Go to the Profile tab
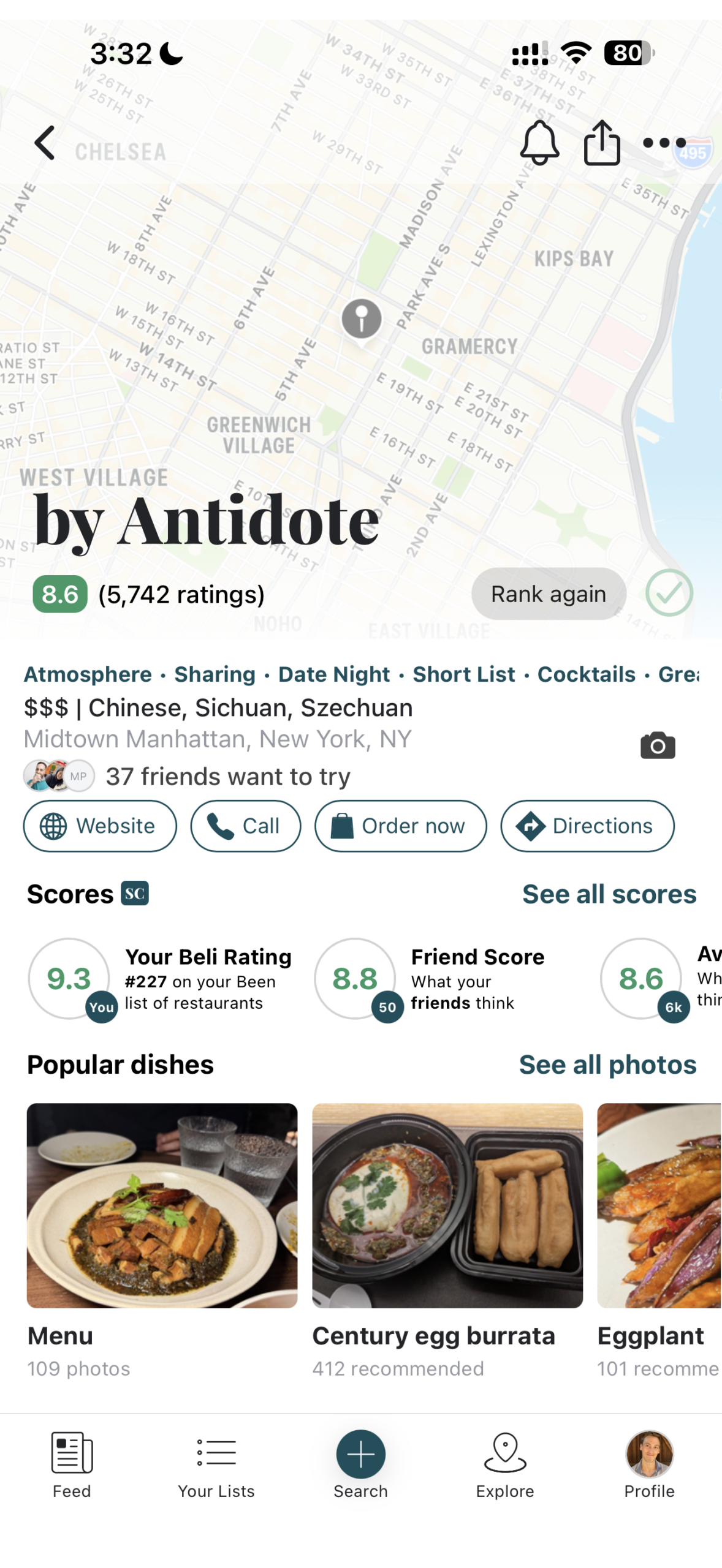The image size is (722, 1568). pos(650,1465)
